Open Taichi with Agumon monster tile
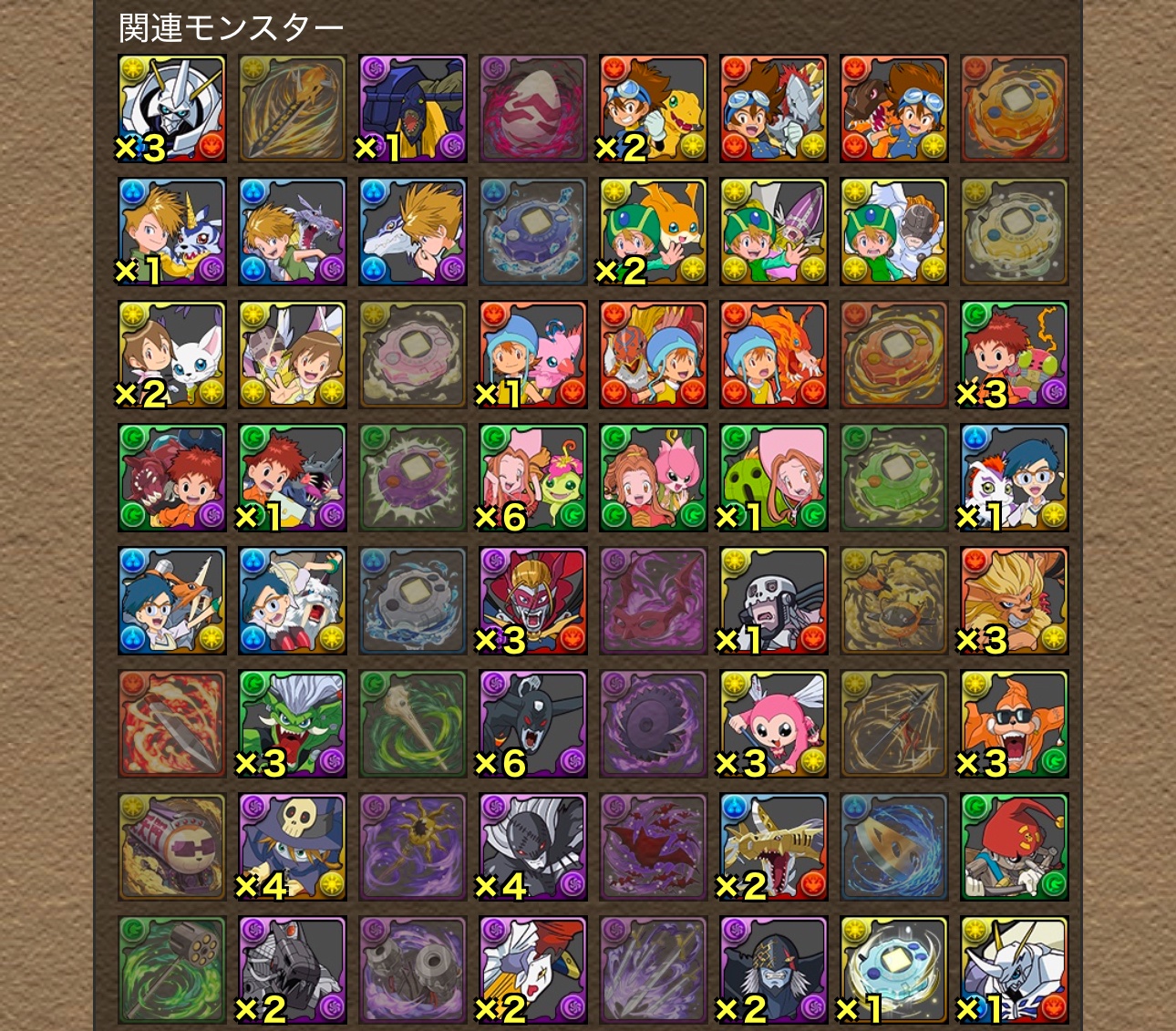 pyautogui.click(x=653, y=108)
